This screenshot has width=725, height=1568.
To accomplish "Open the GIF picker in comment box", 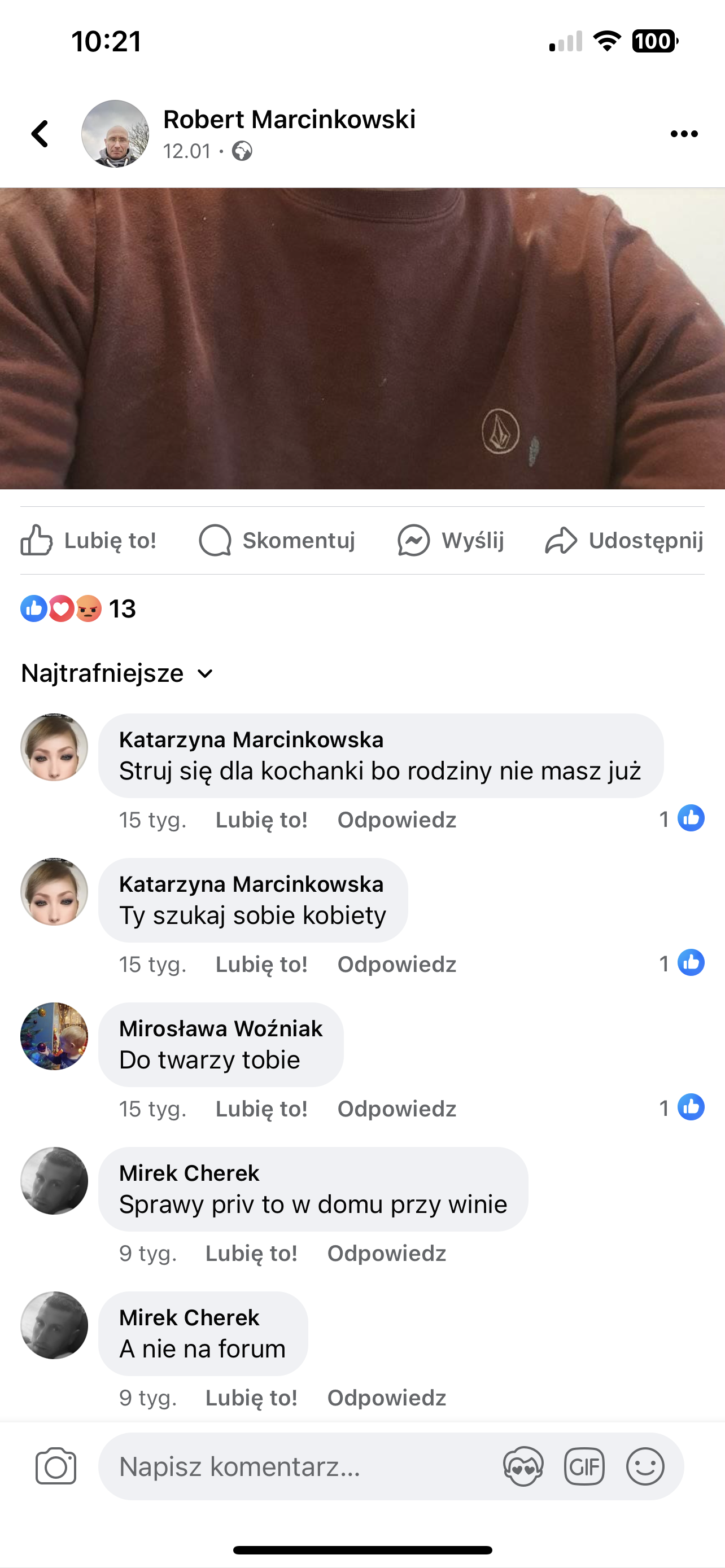I will [584, 1466].
